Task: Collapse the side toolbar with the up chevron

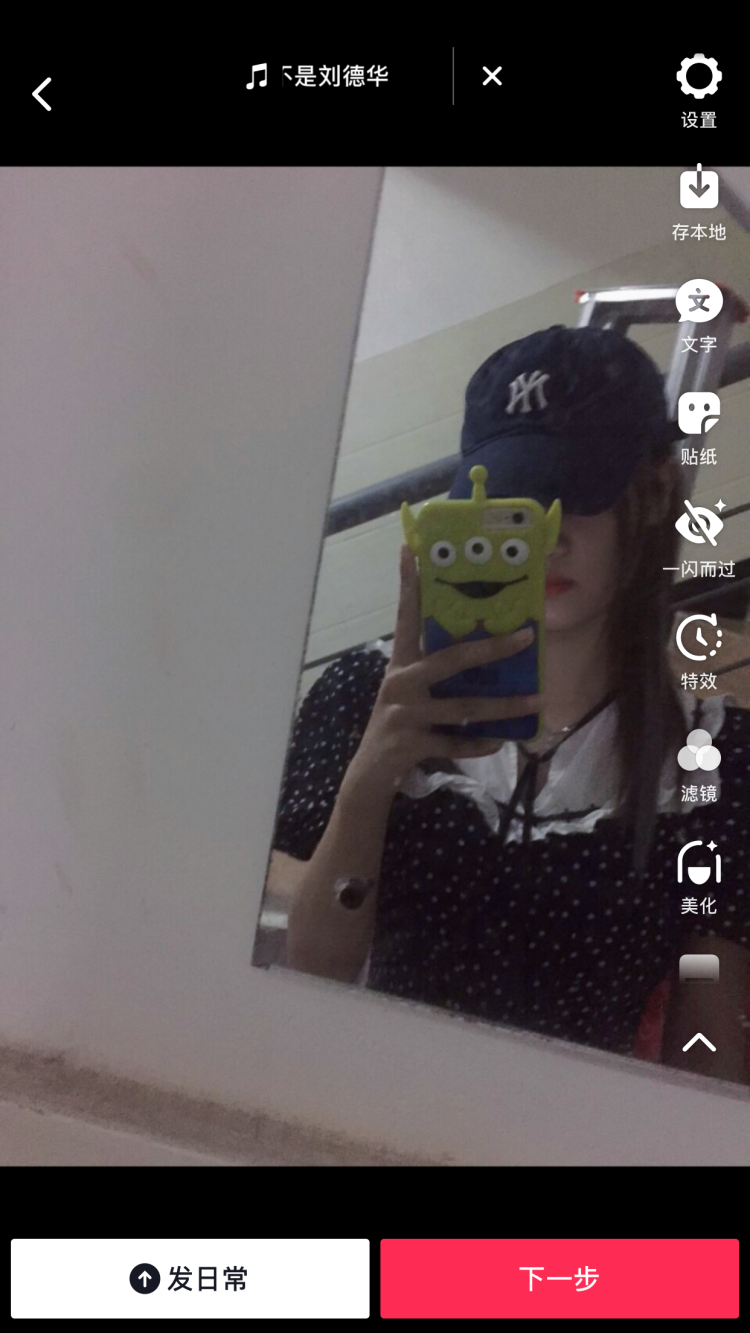Action: tap(698, 1043)
